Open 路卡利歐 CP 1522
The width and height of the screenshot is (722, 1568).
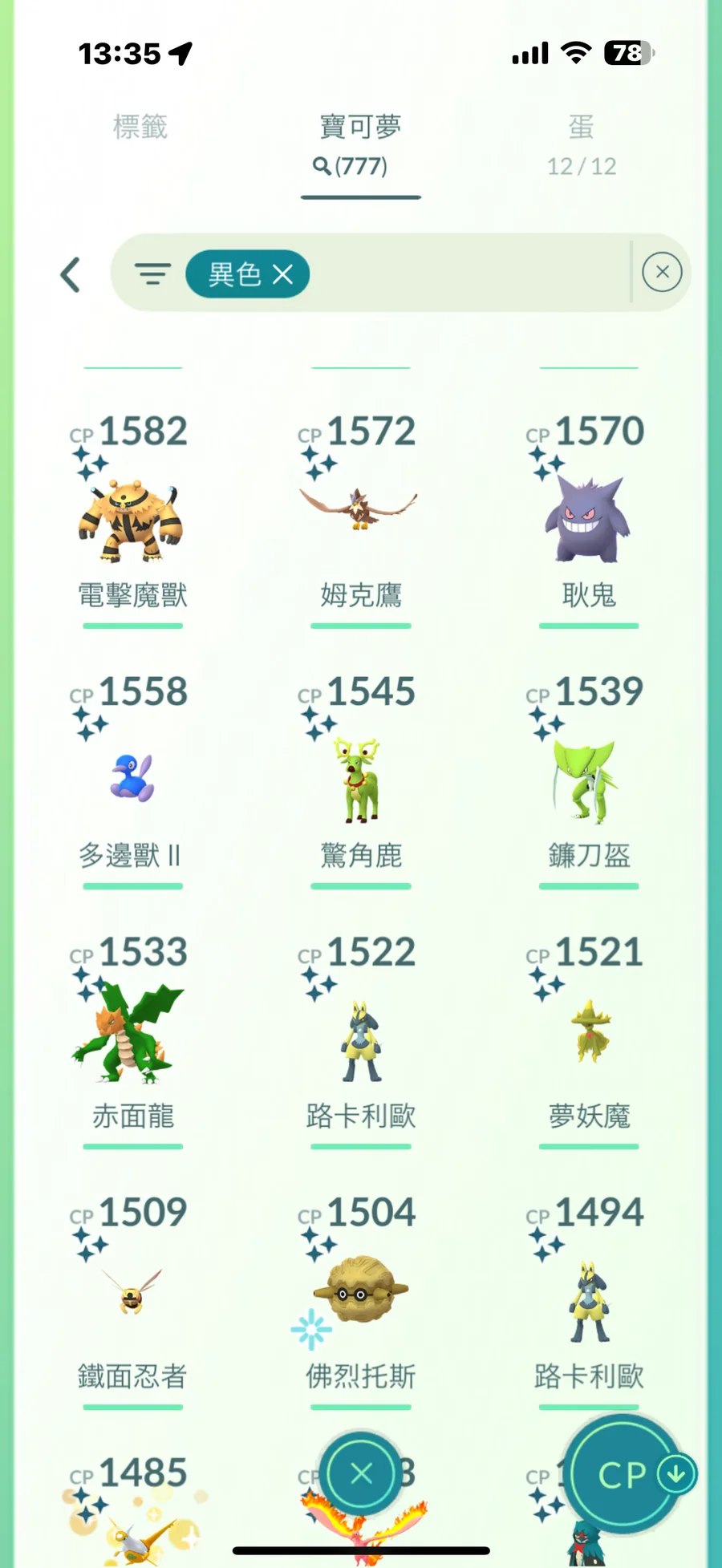(x=360, y=1039)
